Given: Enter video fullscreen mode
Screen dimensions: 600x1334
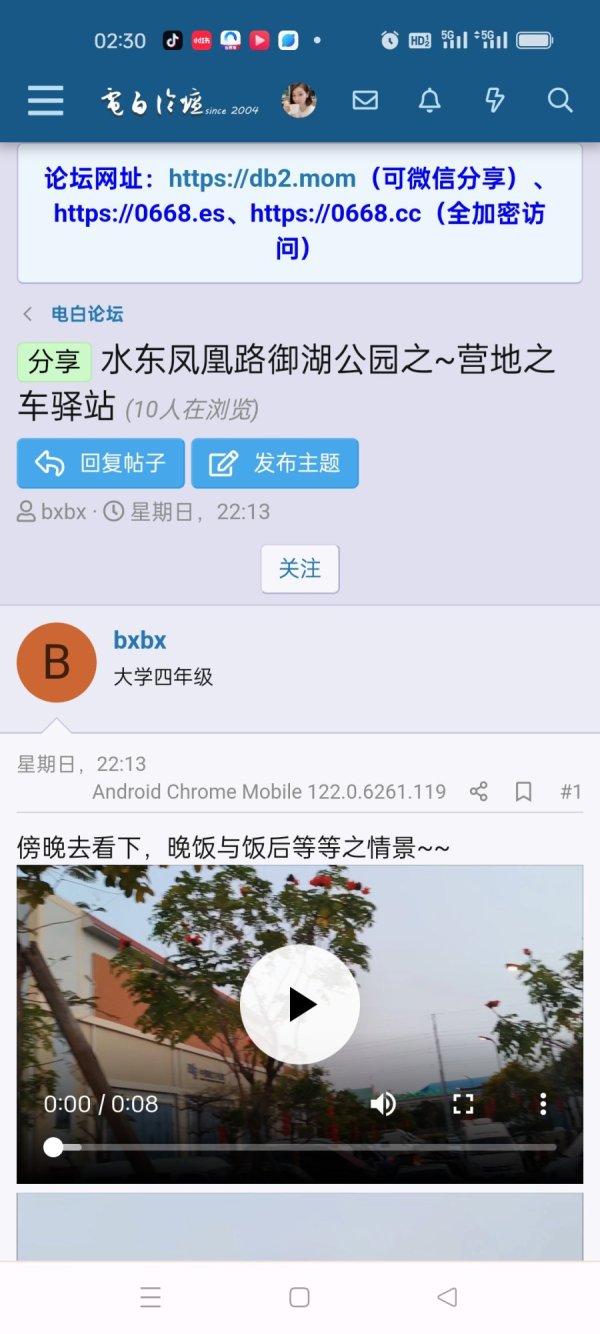Looking at the screenshot, I should 463,1104.
